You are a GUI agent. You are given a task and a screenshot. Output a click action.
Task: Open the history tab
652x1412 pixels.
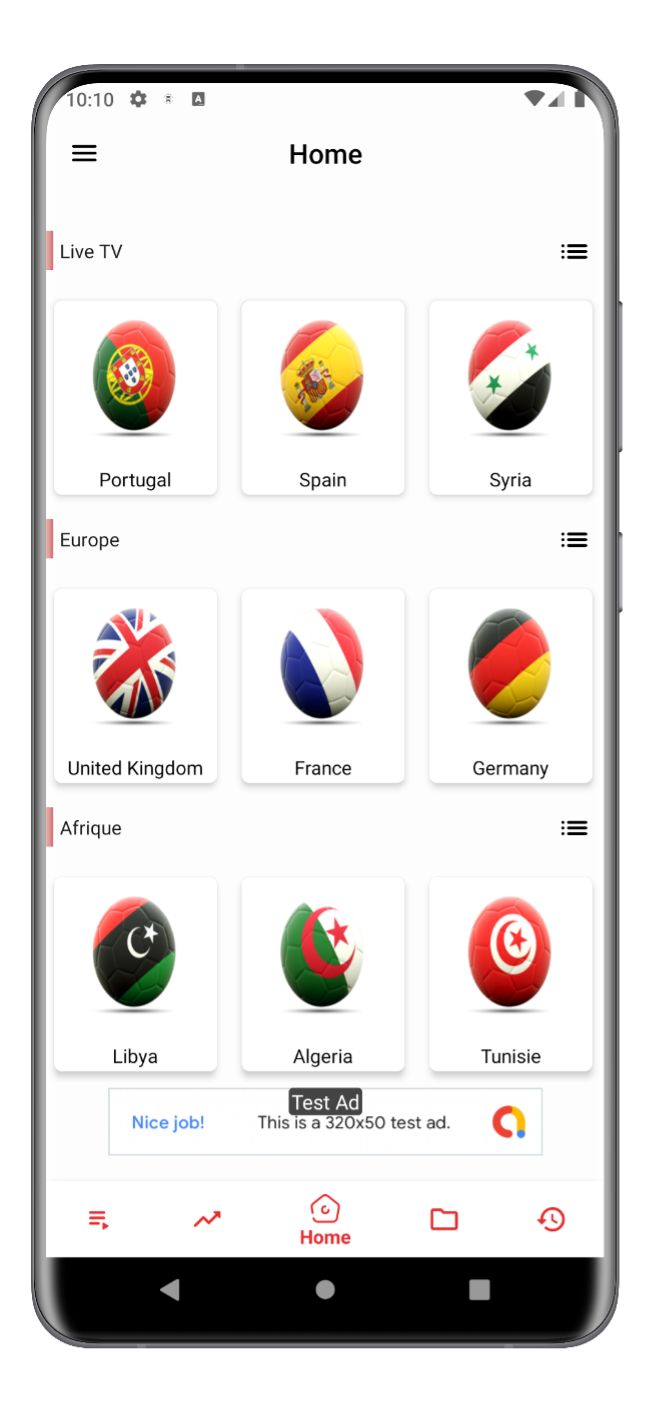click(551, 1219)
